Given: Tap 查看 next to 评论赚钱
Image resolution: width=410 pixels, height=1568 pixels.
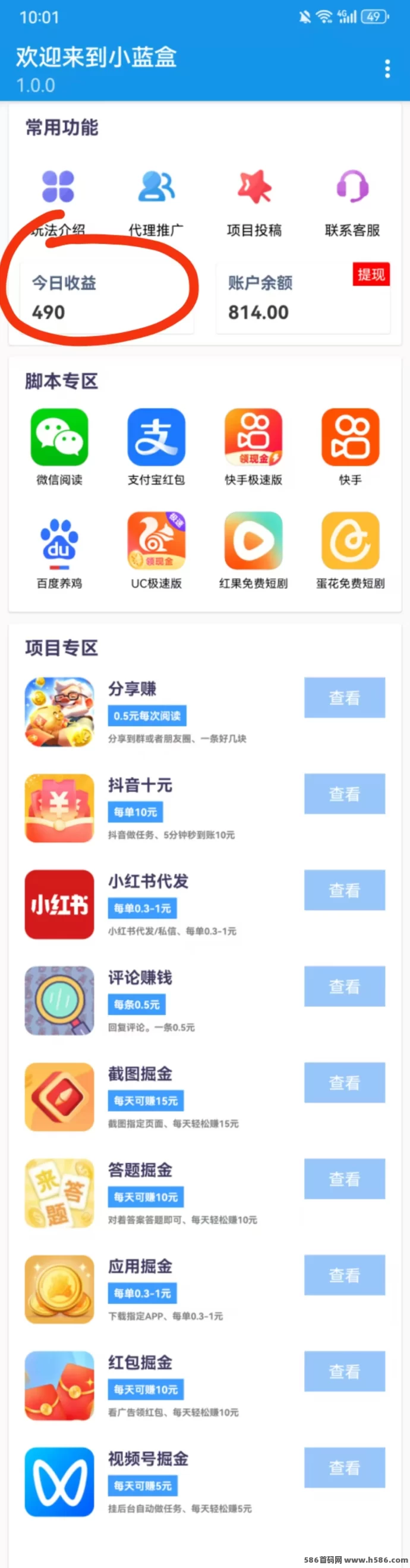Looking at the screenshot, I should [x=344, y=986].
